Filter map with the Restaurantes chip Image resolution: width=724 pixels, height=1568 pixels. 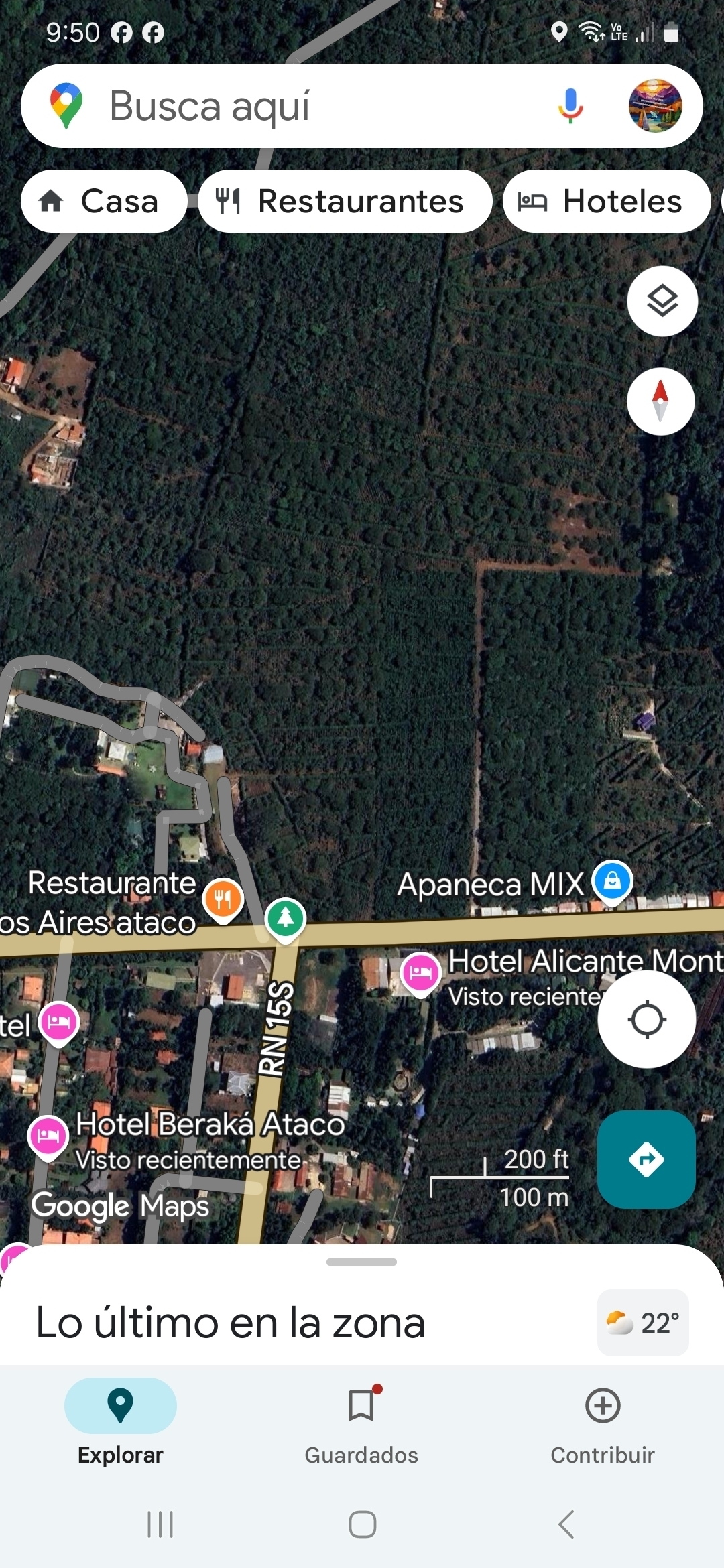point(345,201)
